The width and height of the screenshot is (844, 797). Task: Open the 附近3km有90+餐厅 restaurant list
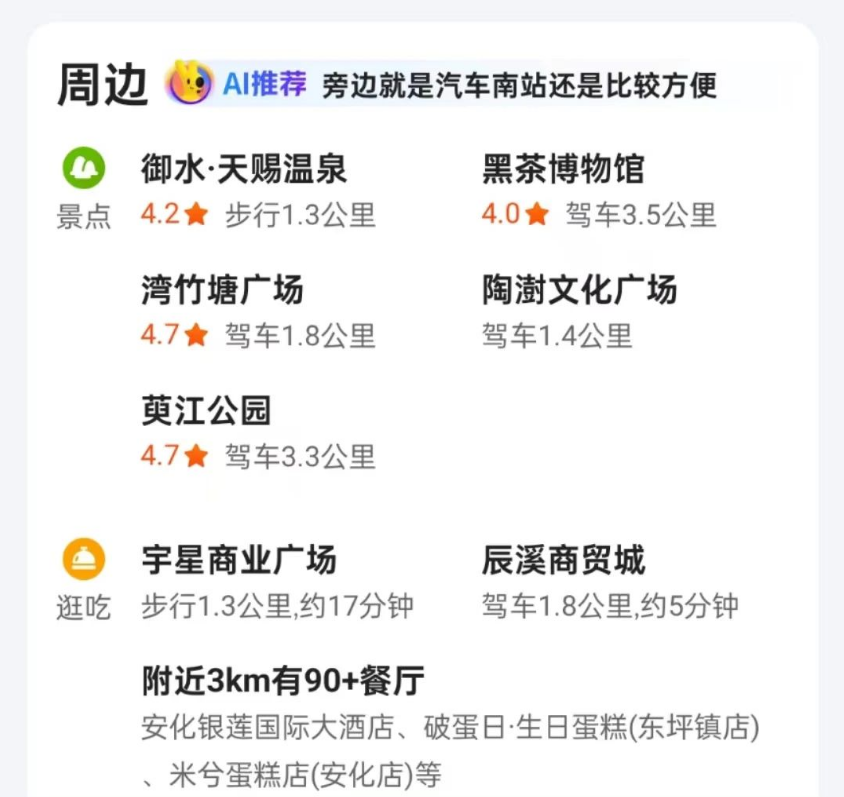(x=283, y=682)
